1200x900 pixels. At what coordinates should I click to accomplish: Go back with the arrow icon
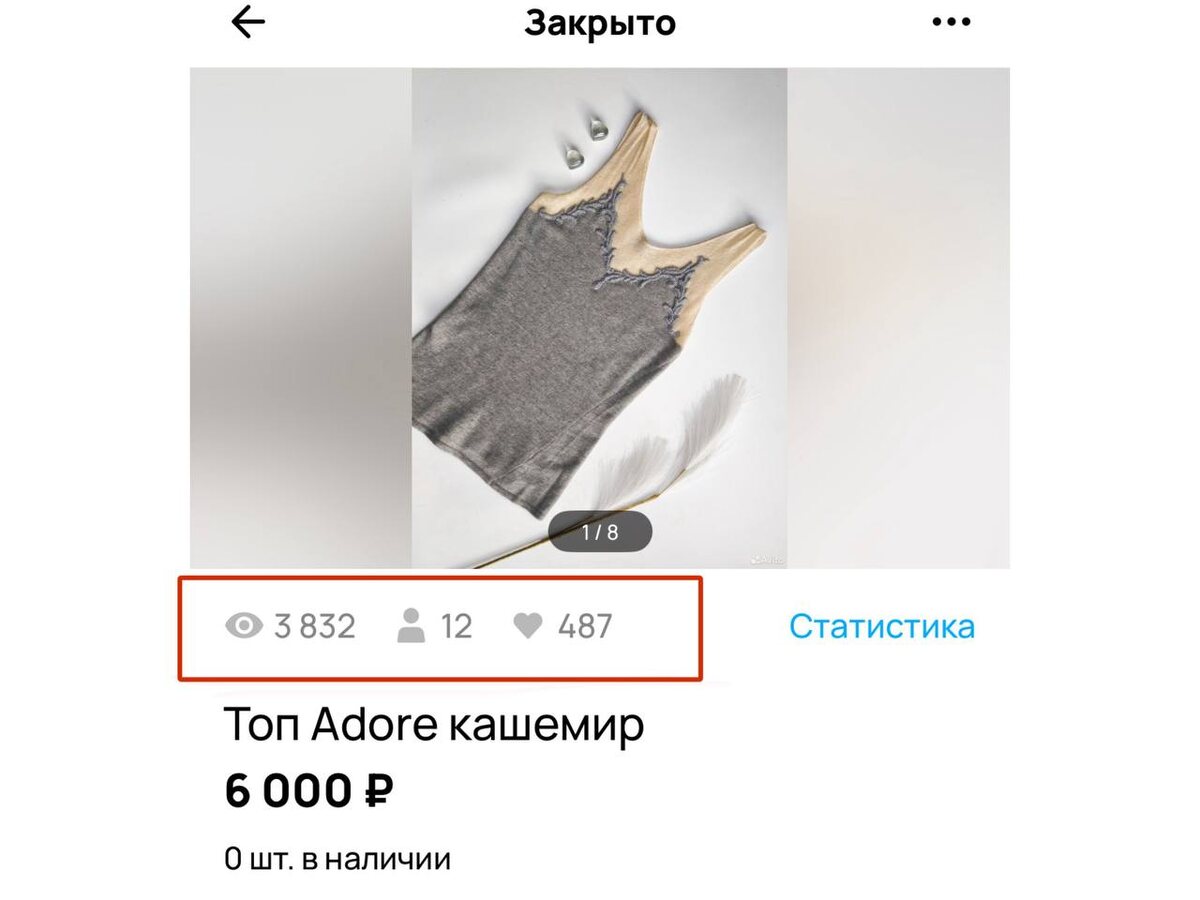point(247,23)
